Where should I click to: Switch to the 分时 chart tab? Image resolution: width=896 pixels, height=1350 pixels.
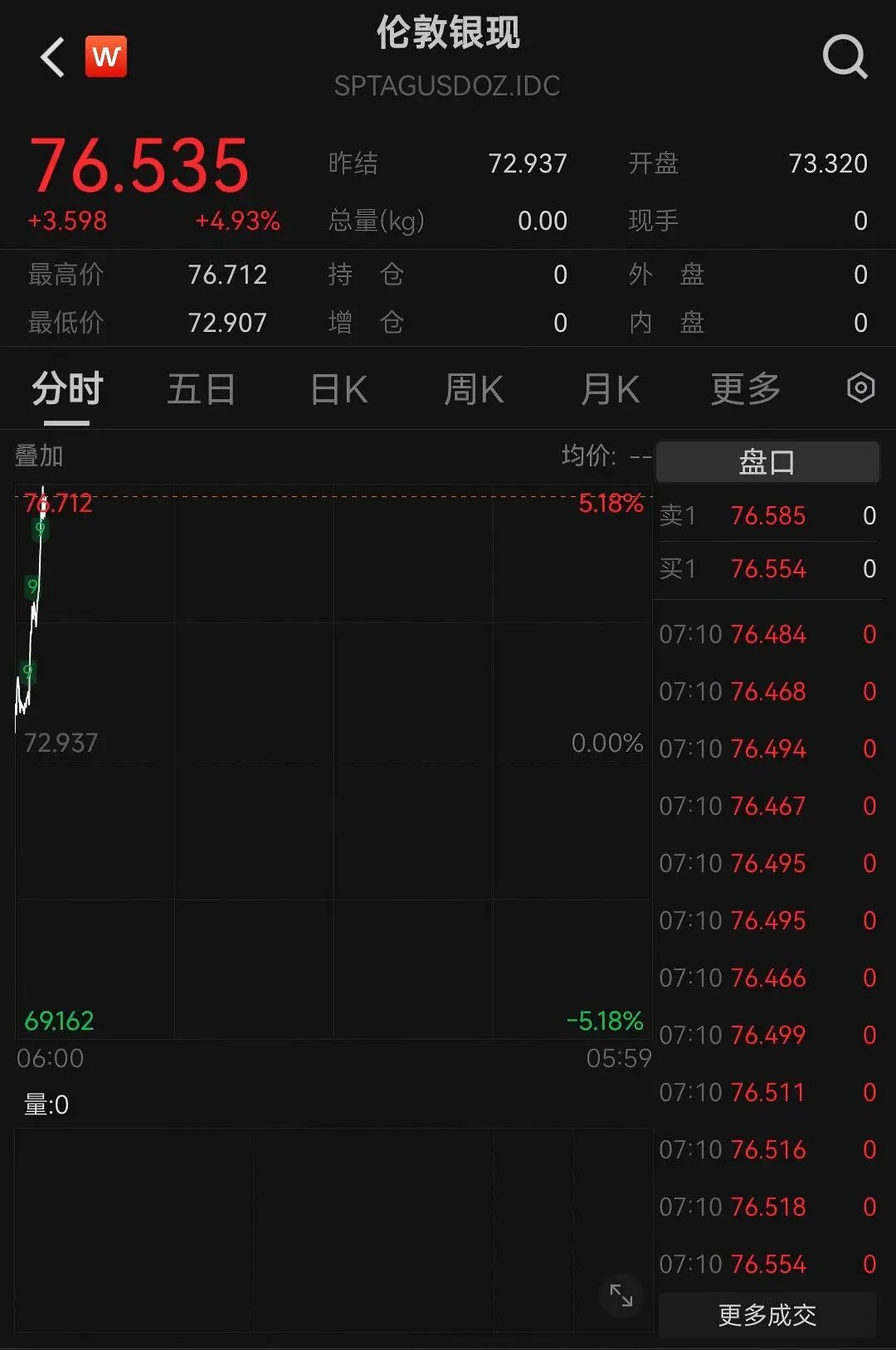click(66, 389)
